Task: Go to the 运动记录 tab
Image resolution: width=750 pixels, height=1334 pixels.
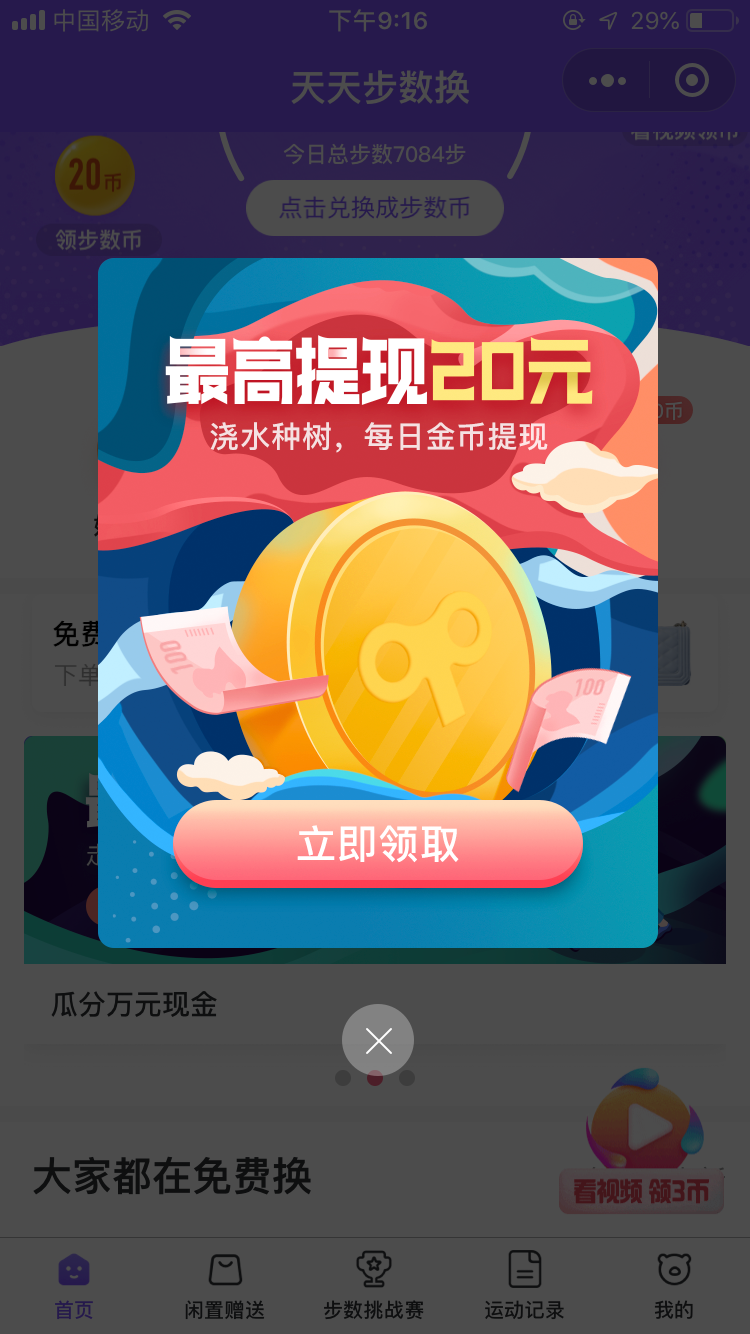Action: tap(524, 1284)
